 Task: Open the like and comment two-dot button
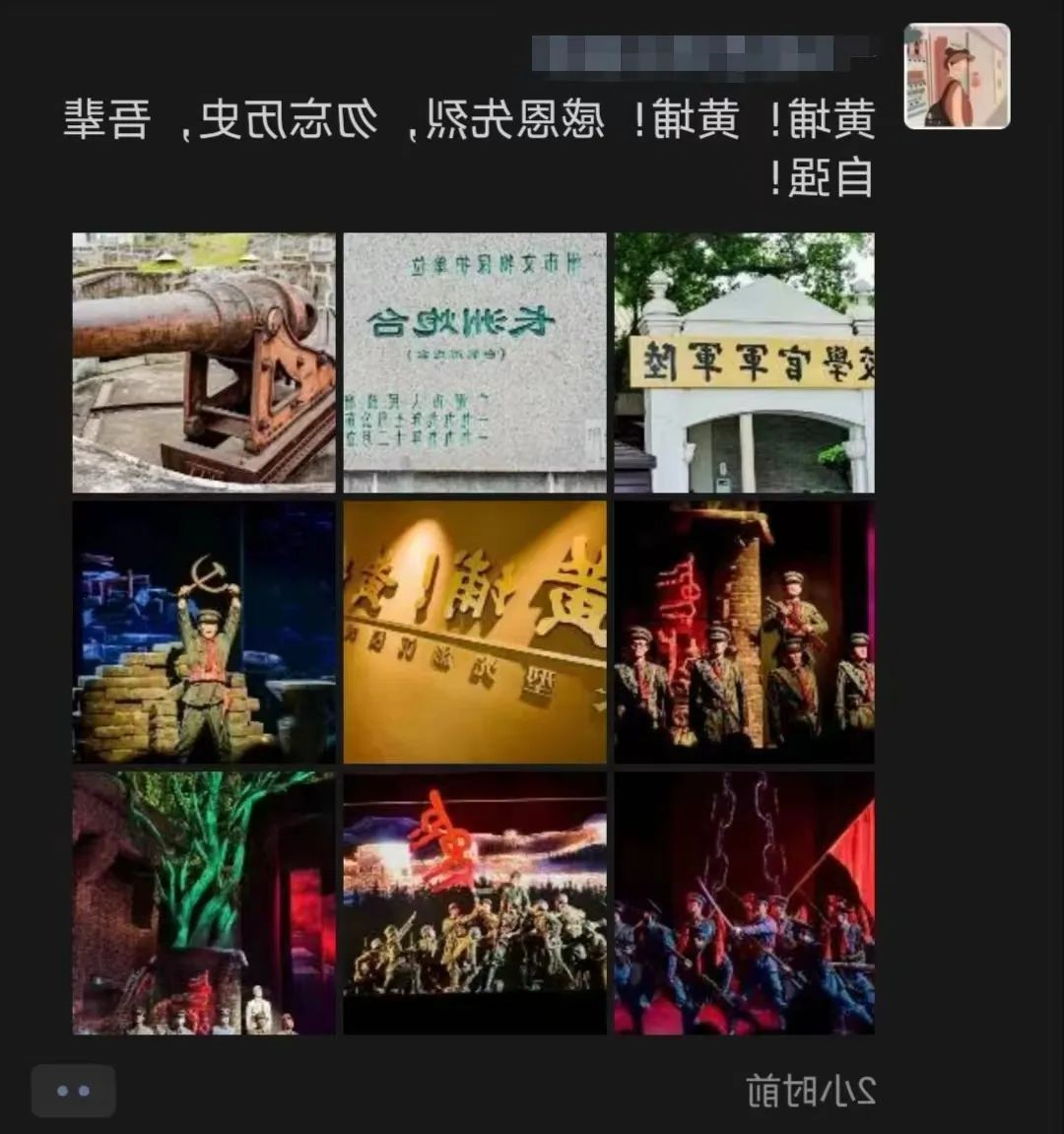tap(73, 1091)
